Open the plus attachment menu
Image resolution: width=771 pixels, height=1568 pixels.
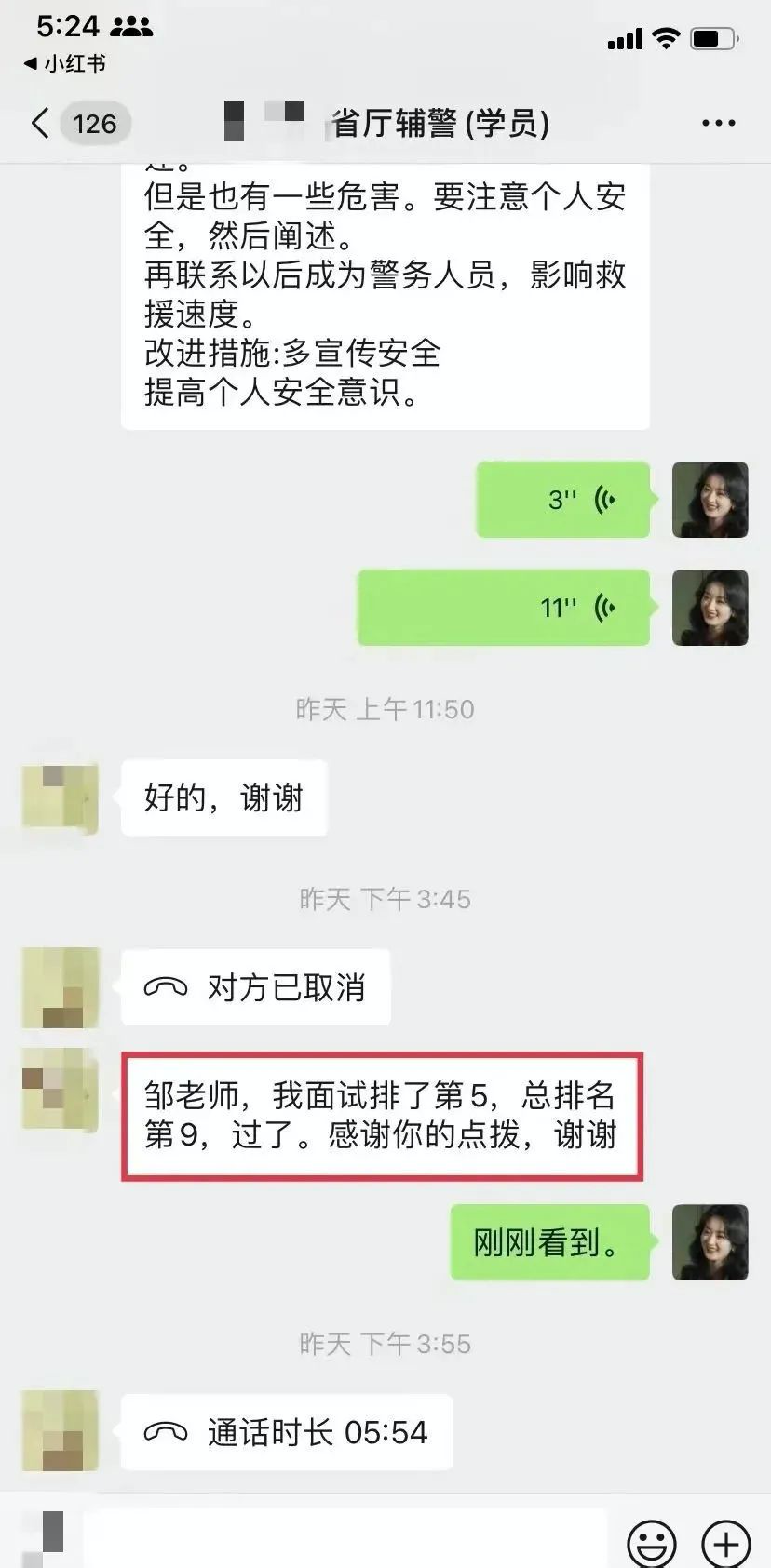click(725, 1543)
